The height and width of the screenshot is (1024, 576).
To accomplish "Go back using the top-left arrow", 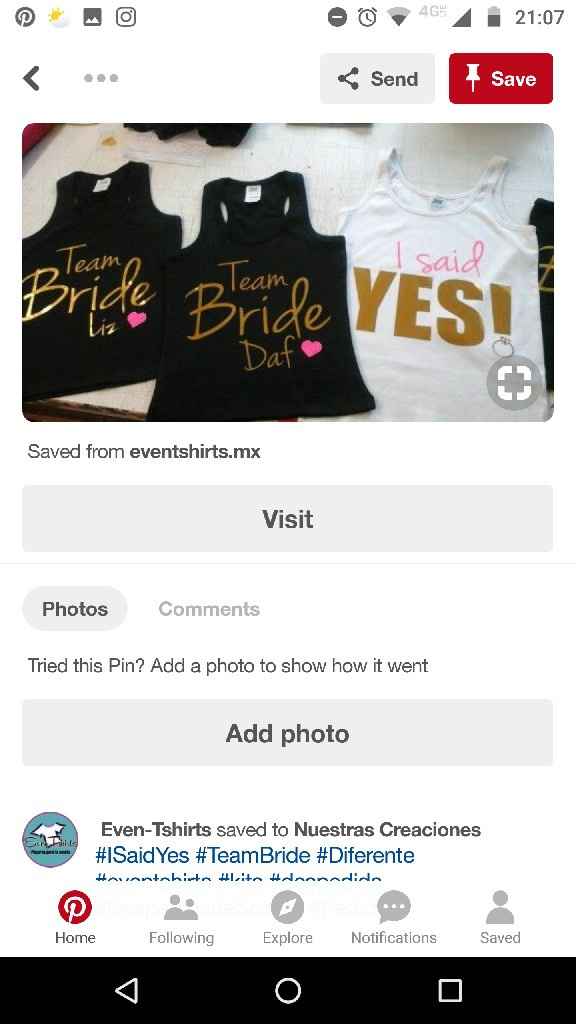I will click(x=31, y=78).
